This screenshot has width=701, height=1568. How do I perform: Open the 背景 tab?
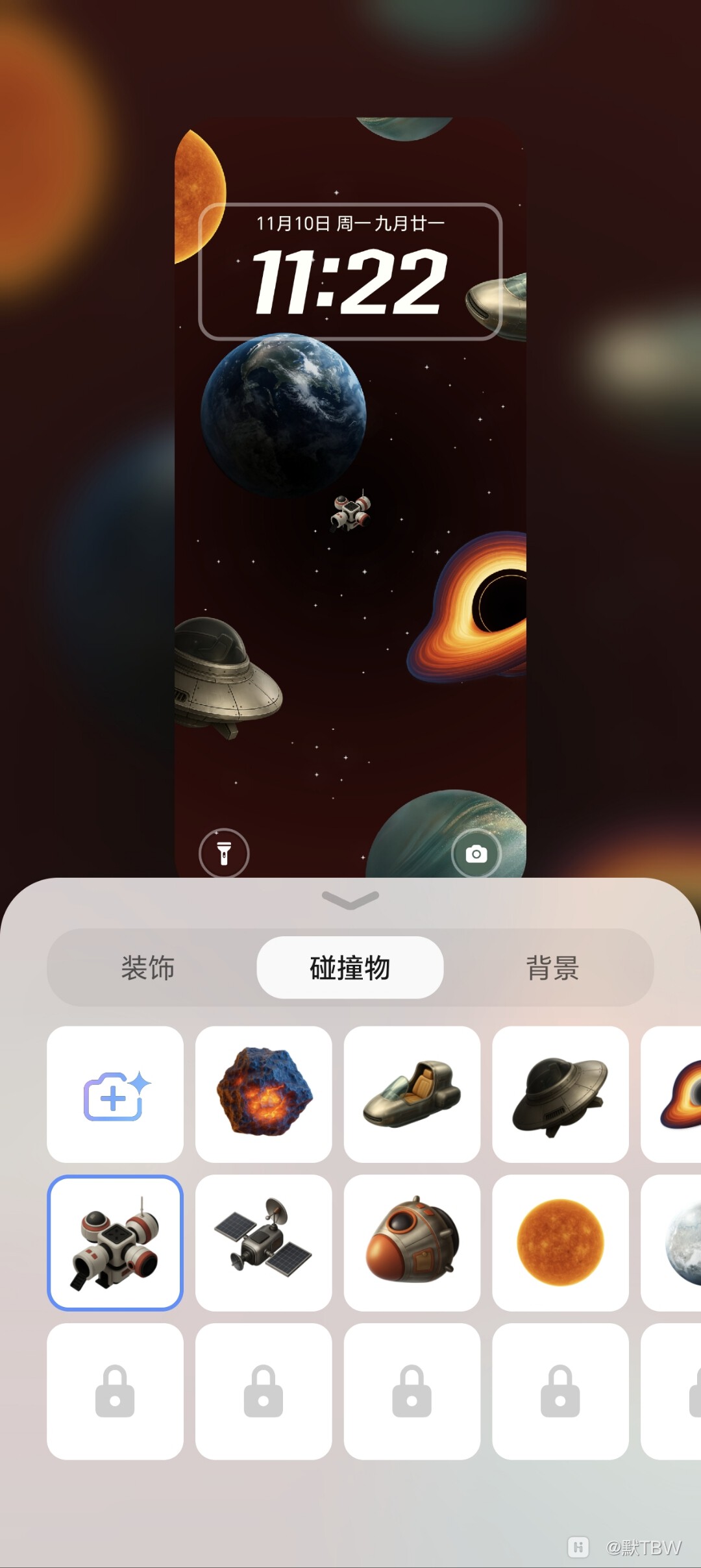click(x=552, y=968)
